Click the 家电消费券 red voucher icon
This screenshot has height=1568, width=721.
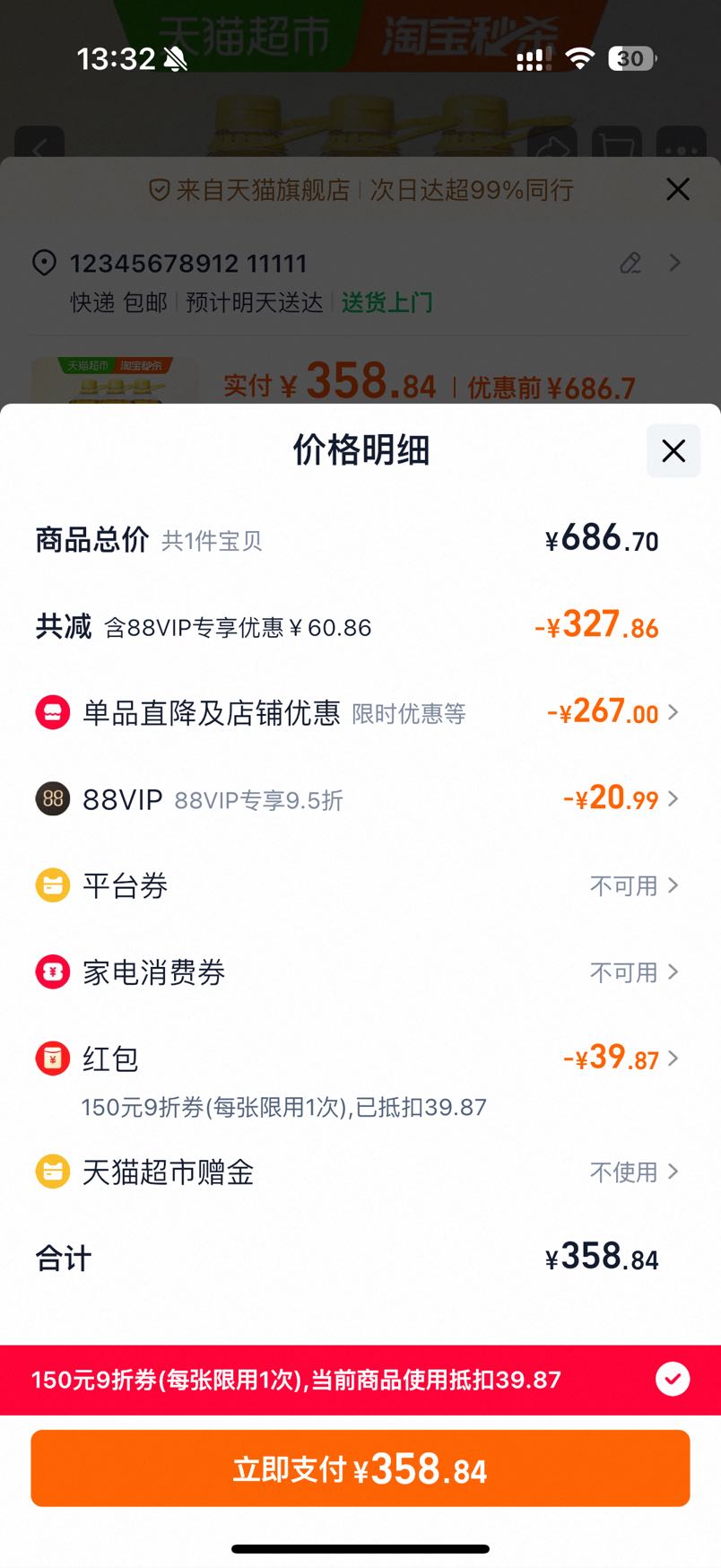click(x=53, y=971)
